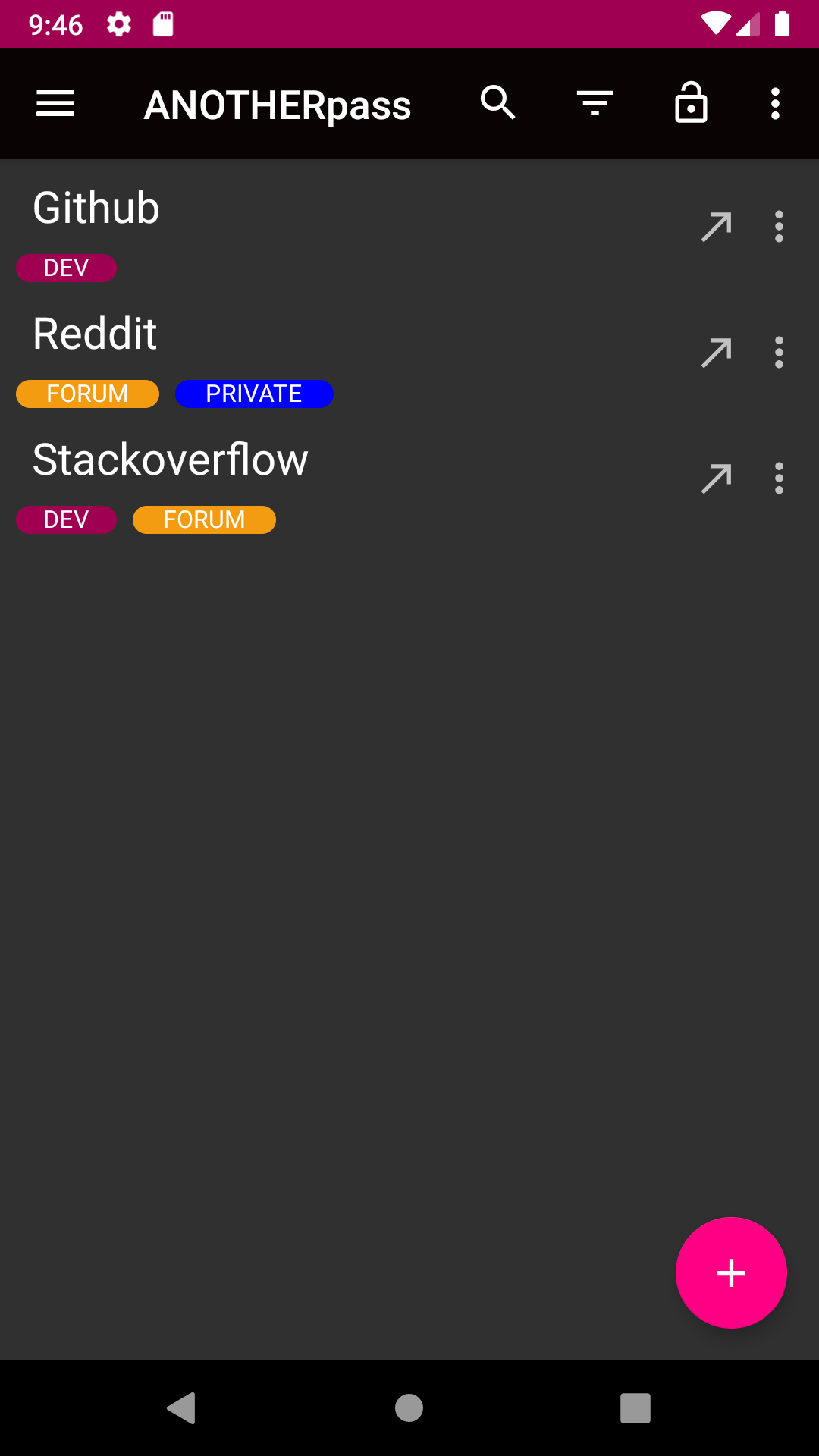The width and height of the screenshot is (819, 1456).
Task: Open the search icon in app bar
Action: coord(498,103)
